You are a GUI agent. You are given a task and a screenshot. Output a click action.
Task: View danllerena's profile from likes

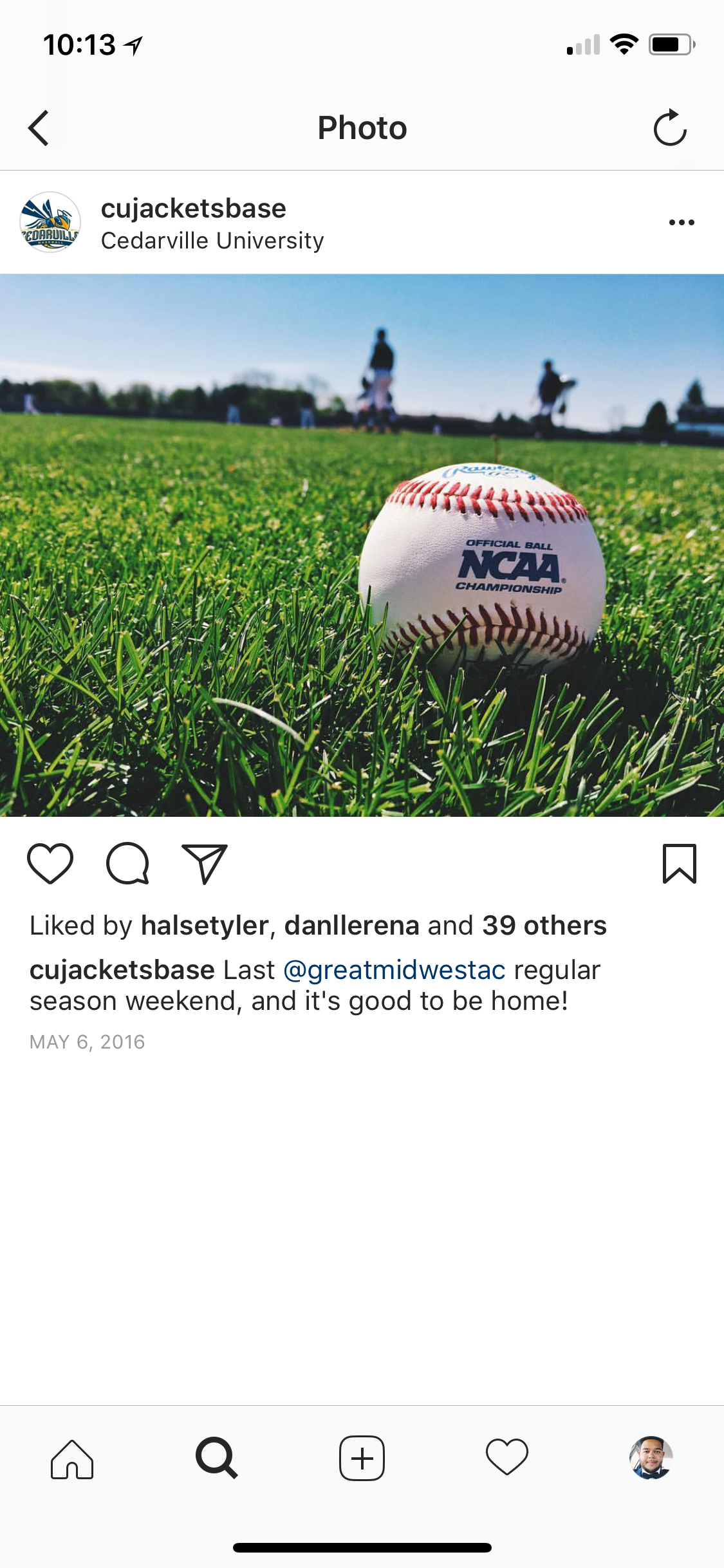pos(352,926)
